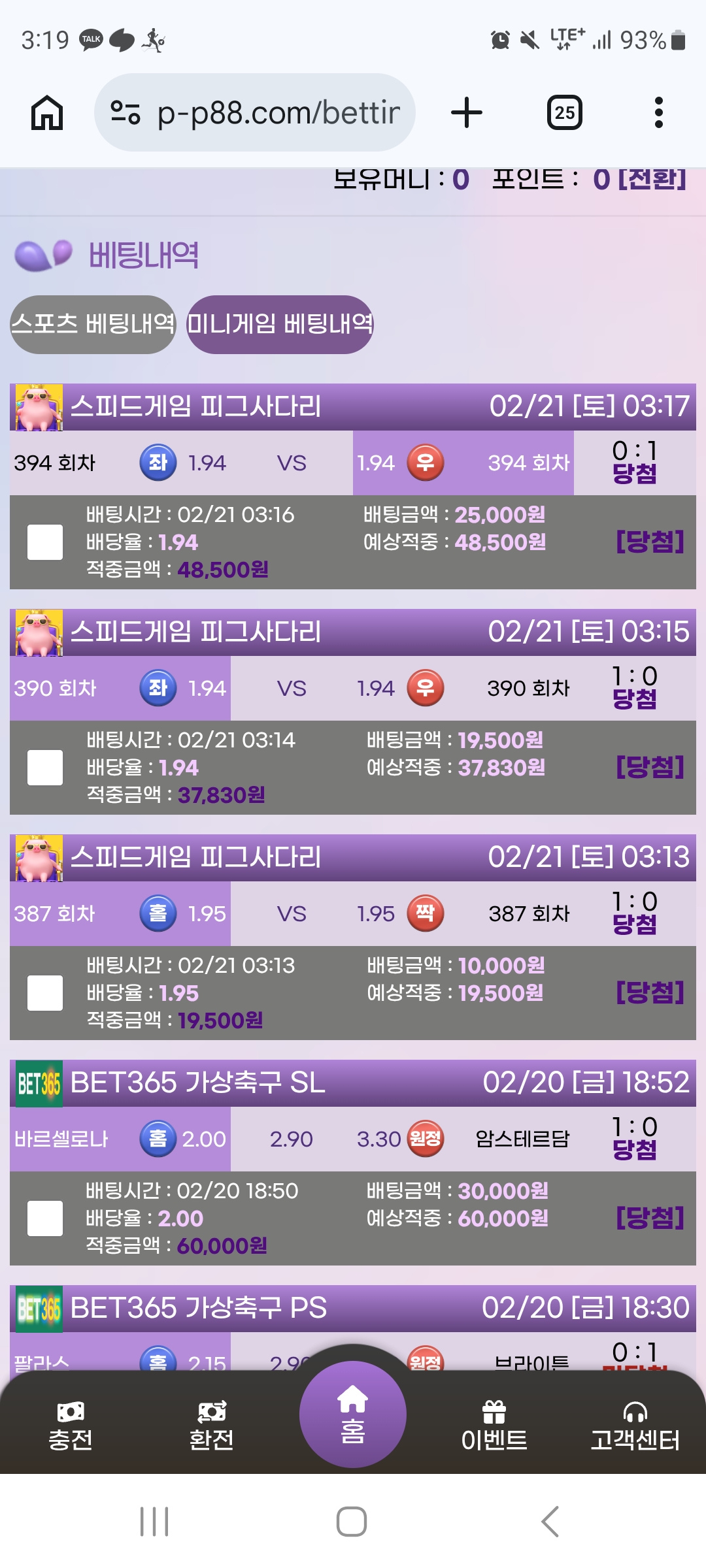This screenshot has height=1568, width=706.
Task: Switch to 미니게임 베팅내역 tab
Action: pyautogui.click(x=280, y=324)
